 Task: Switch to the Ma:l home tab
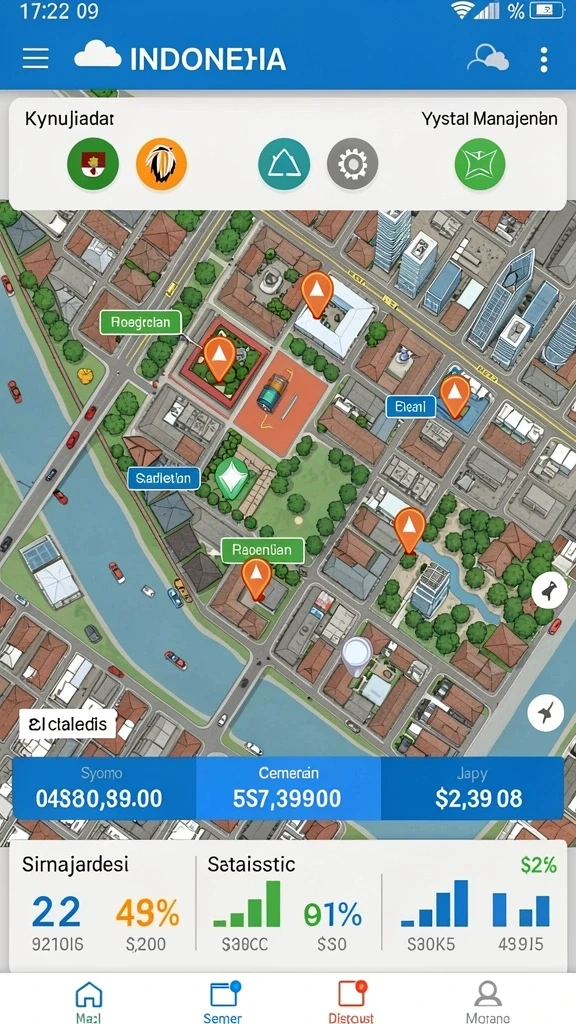click(89, 1000)
